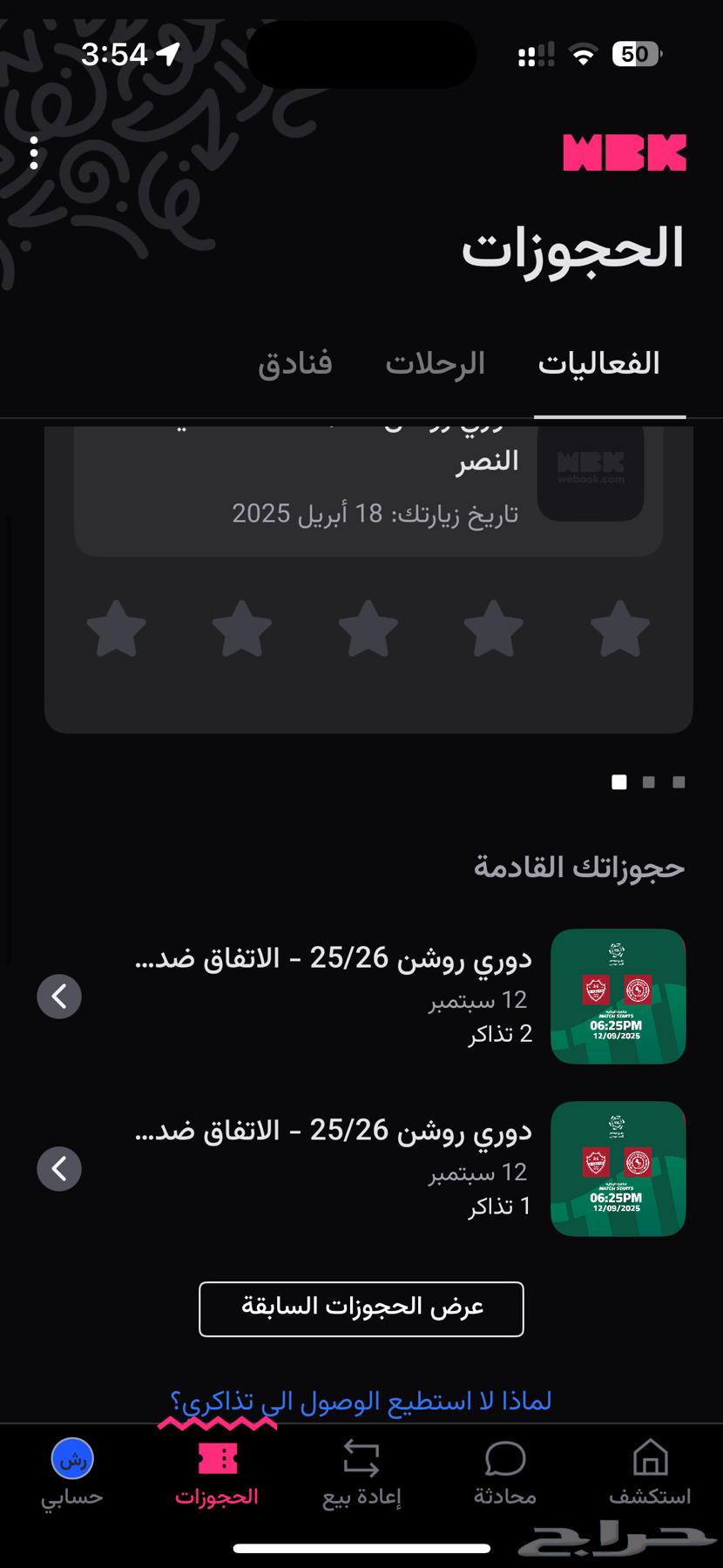This screenshot has width=723, height=1568.
Task: Open the فنادق tab
Action: click(x=295, y=362)
